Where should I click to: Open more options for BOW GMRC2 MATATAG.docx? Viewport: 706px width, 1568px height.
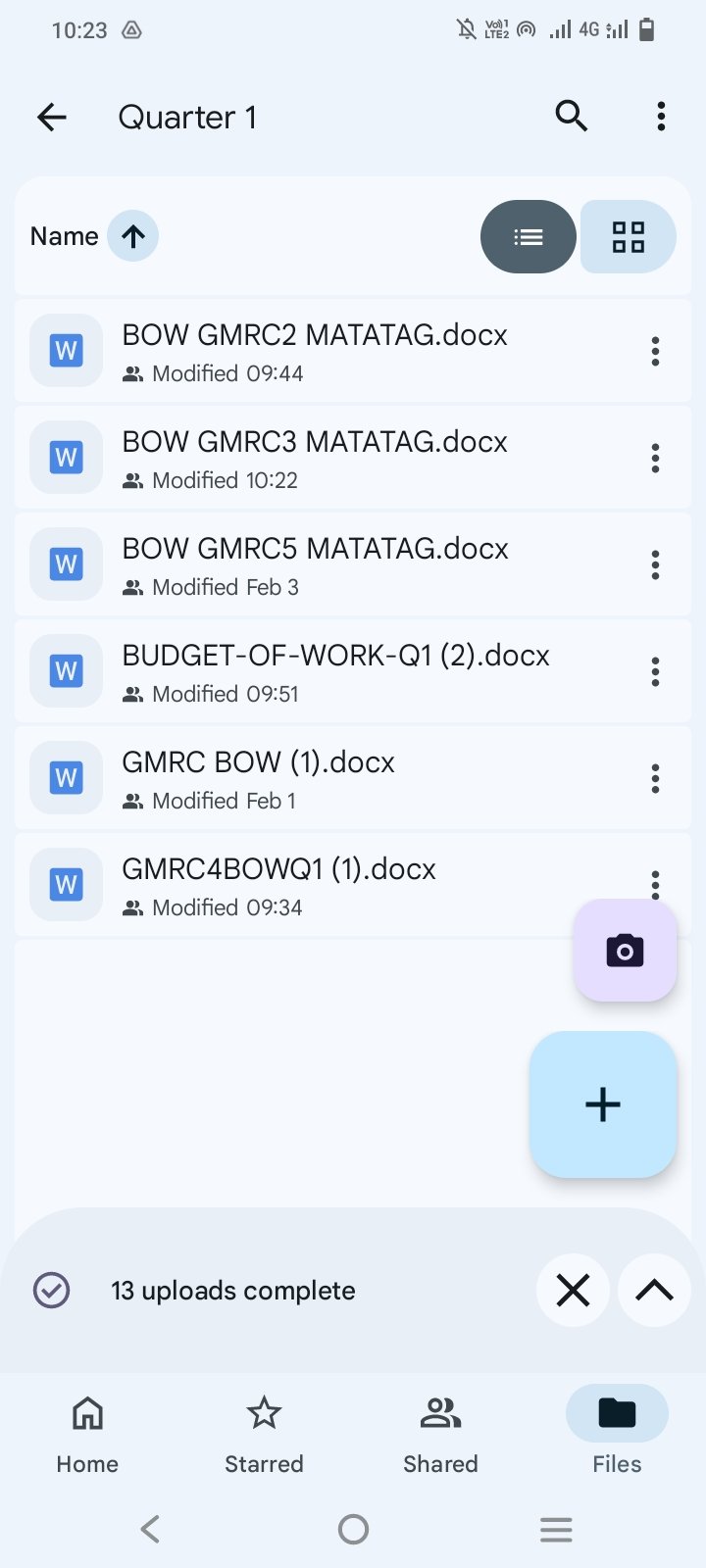(655, 351)
